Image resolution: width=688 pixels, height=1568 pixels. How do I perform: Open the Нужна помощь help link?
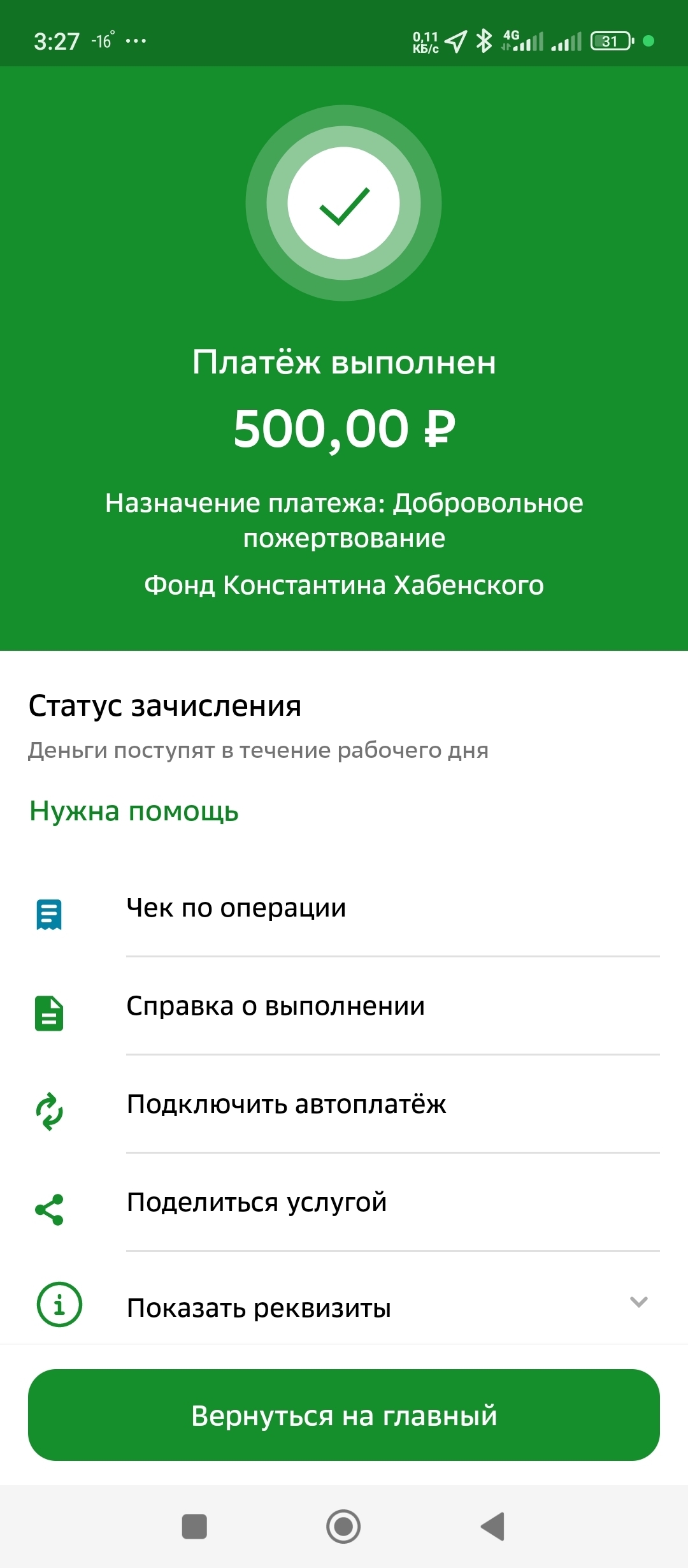[x=134, y=811]
